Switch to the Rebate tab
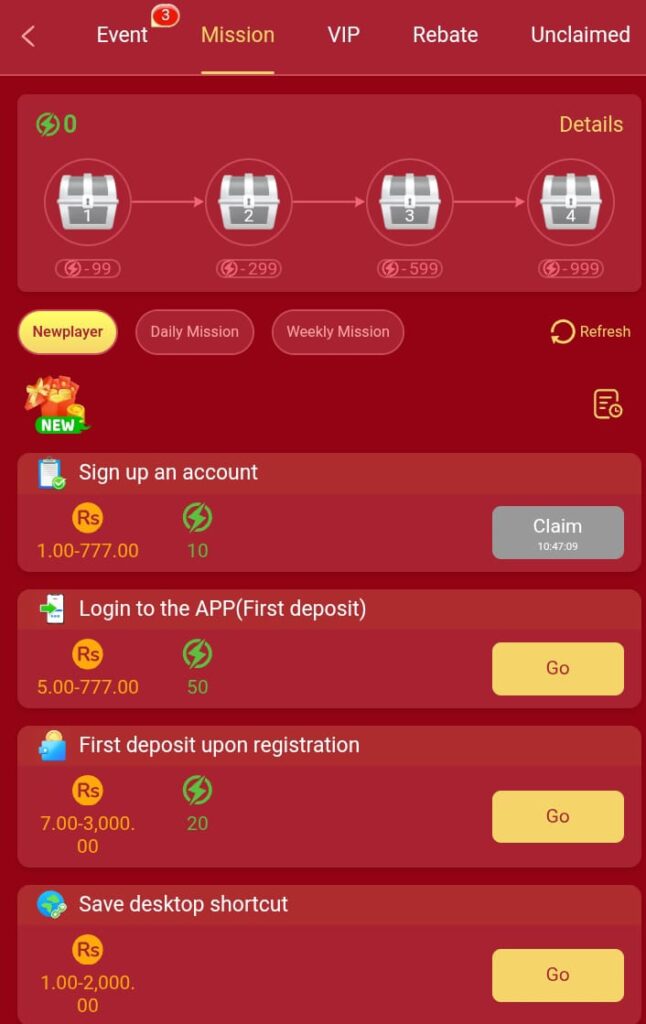 coord(445,35)
